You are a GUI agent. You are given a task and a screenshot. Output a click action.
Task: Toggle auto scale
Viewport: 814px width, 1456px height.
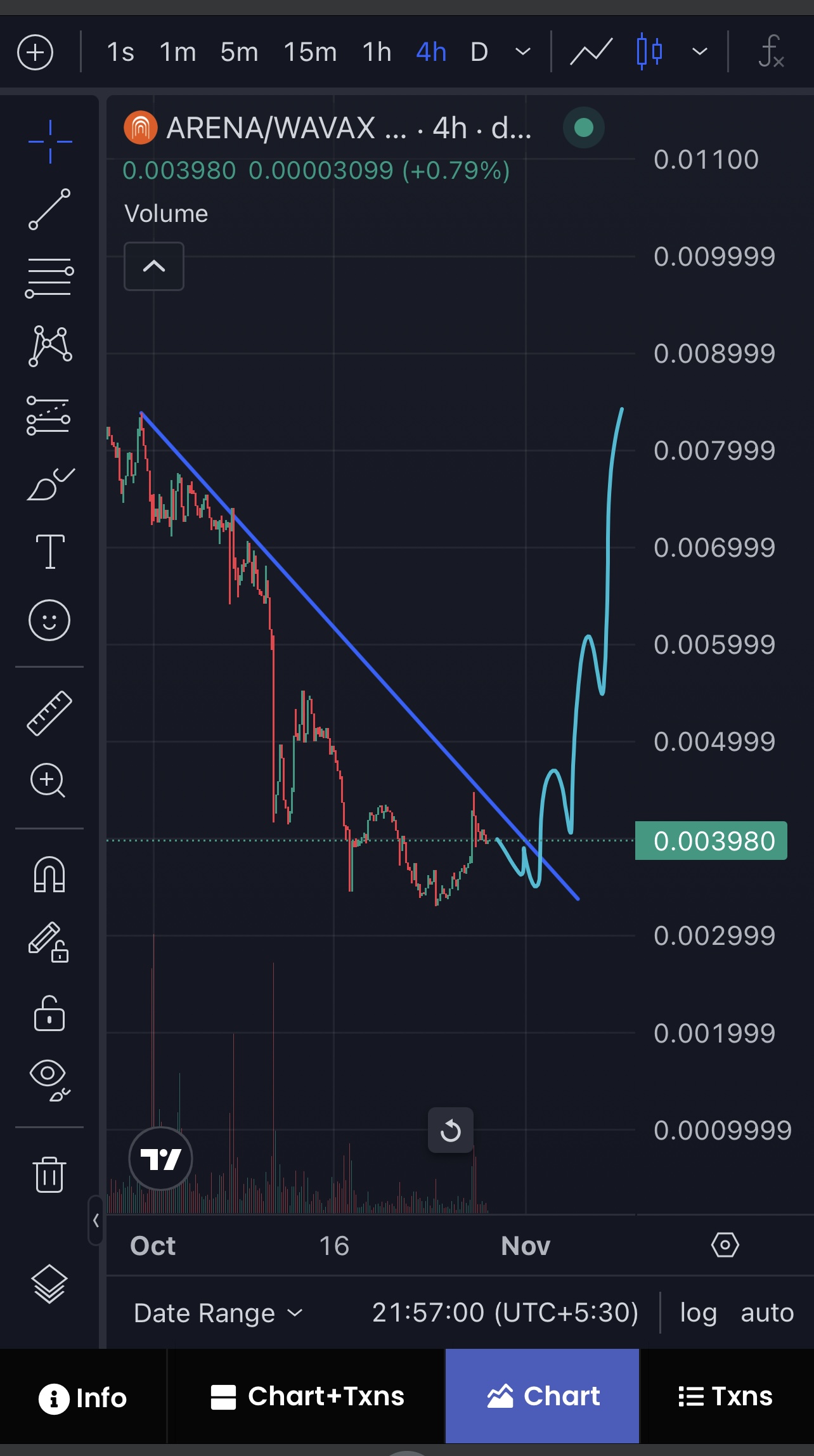[767, 1313]
